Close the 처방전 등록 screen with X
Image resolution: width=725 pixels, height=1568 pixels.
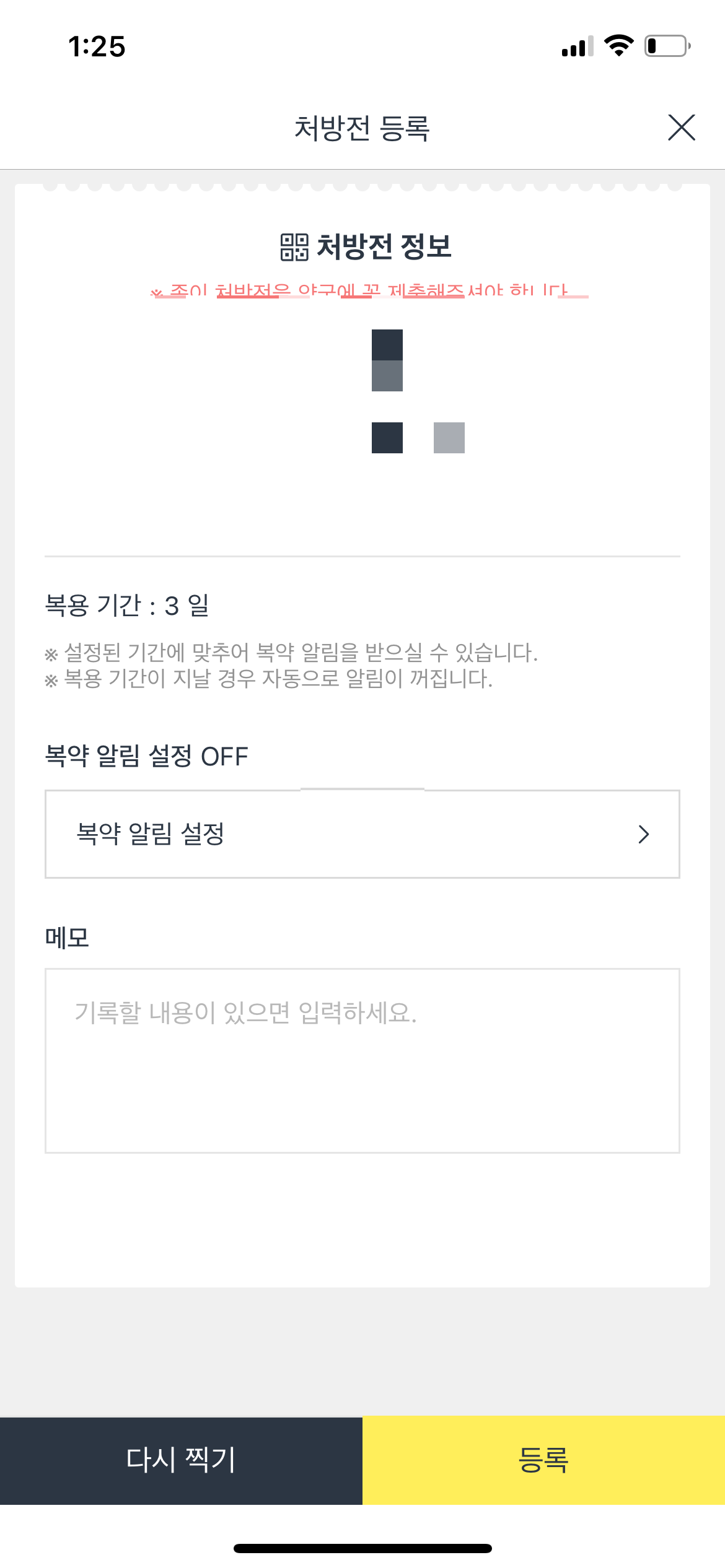point(681,128)
